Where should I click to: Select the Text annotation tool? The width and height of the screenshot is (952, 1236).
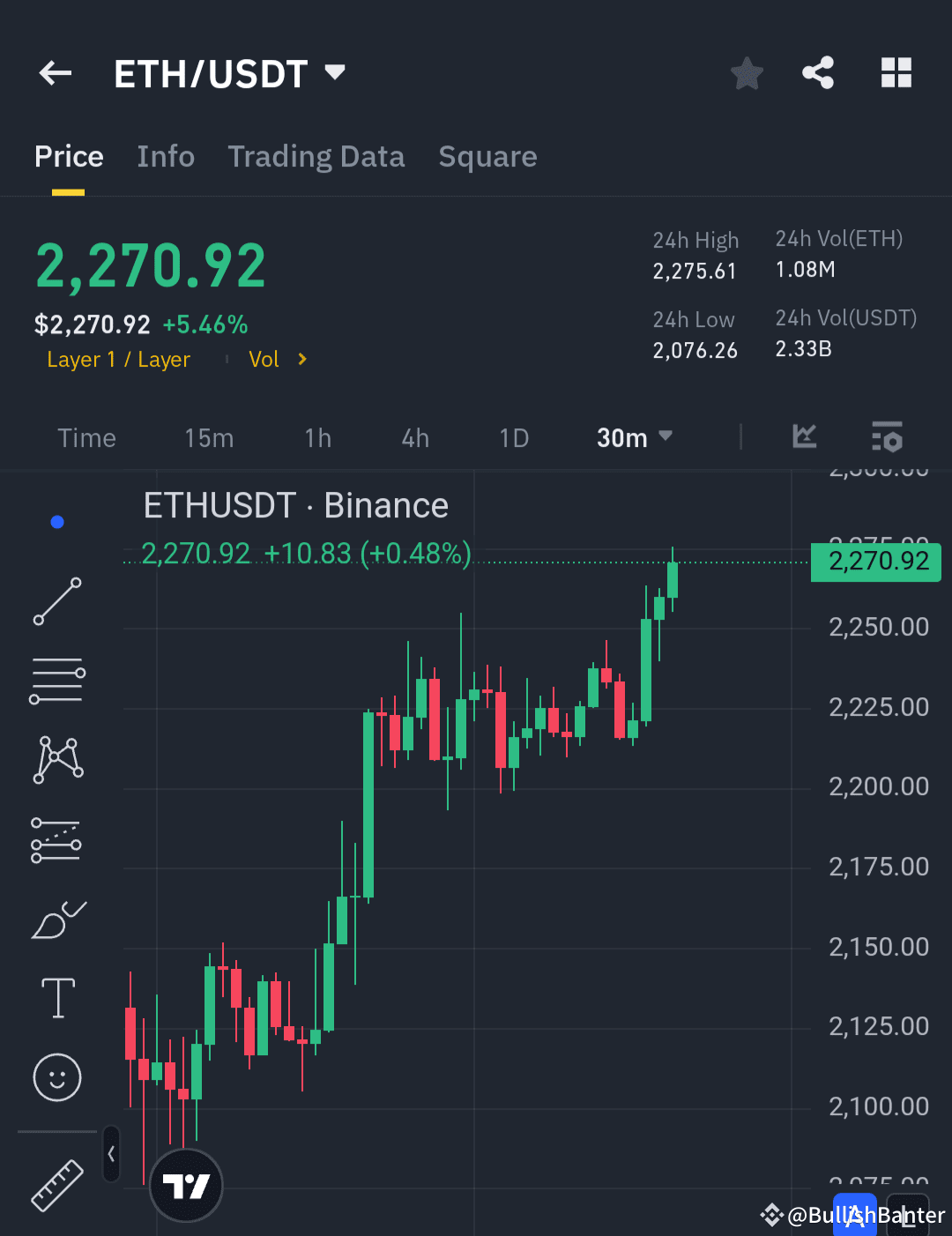pyautogui.click(x=56, y=997)
